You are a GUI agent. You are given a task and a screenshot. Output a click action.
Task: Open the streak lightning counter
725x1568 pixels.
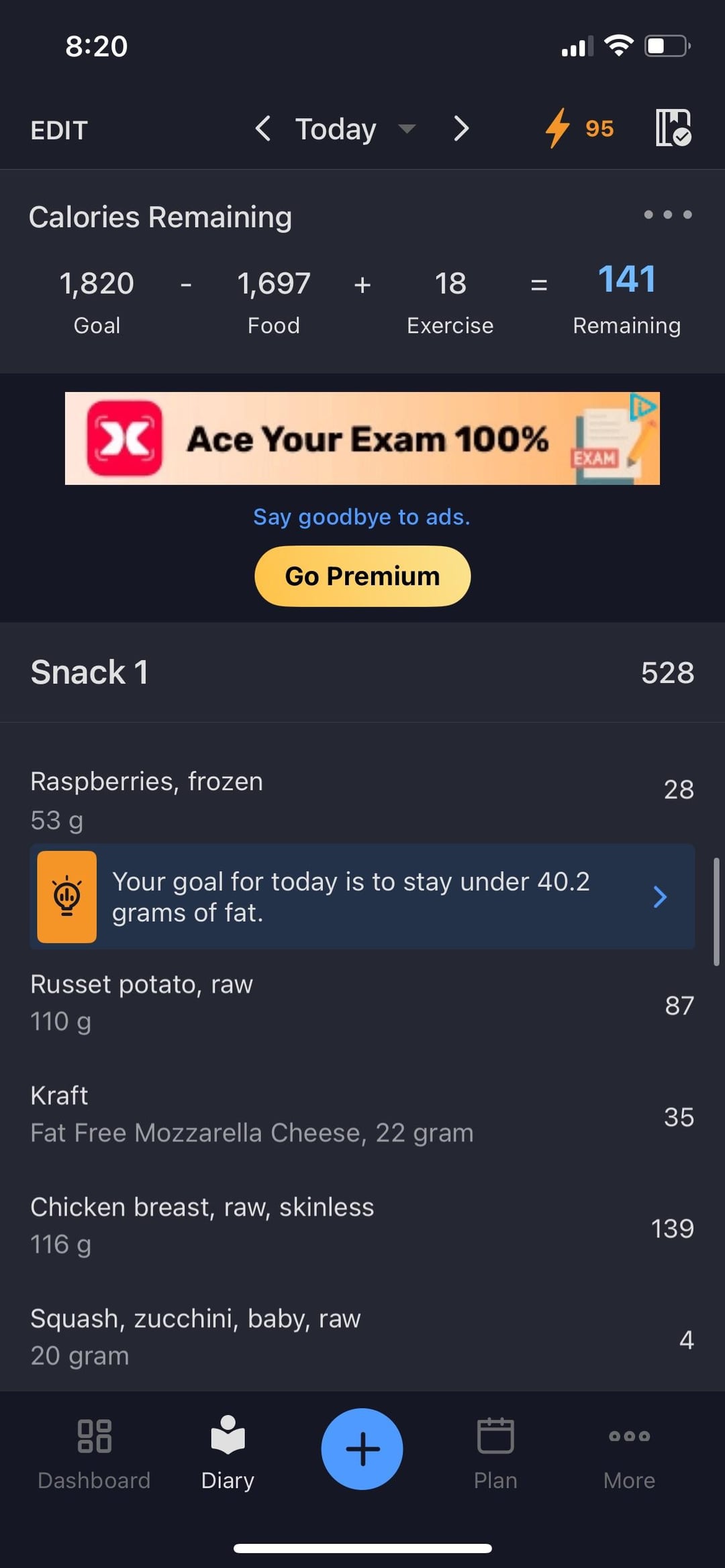click(x=579, y=128)
